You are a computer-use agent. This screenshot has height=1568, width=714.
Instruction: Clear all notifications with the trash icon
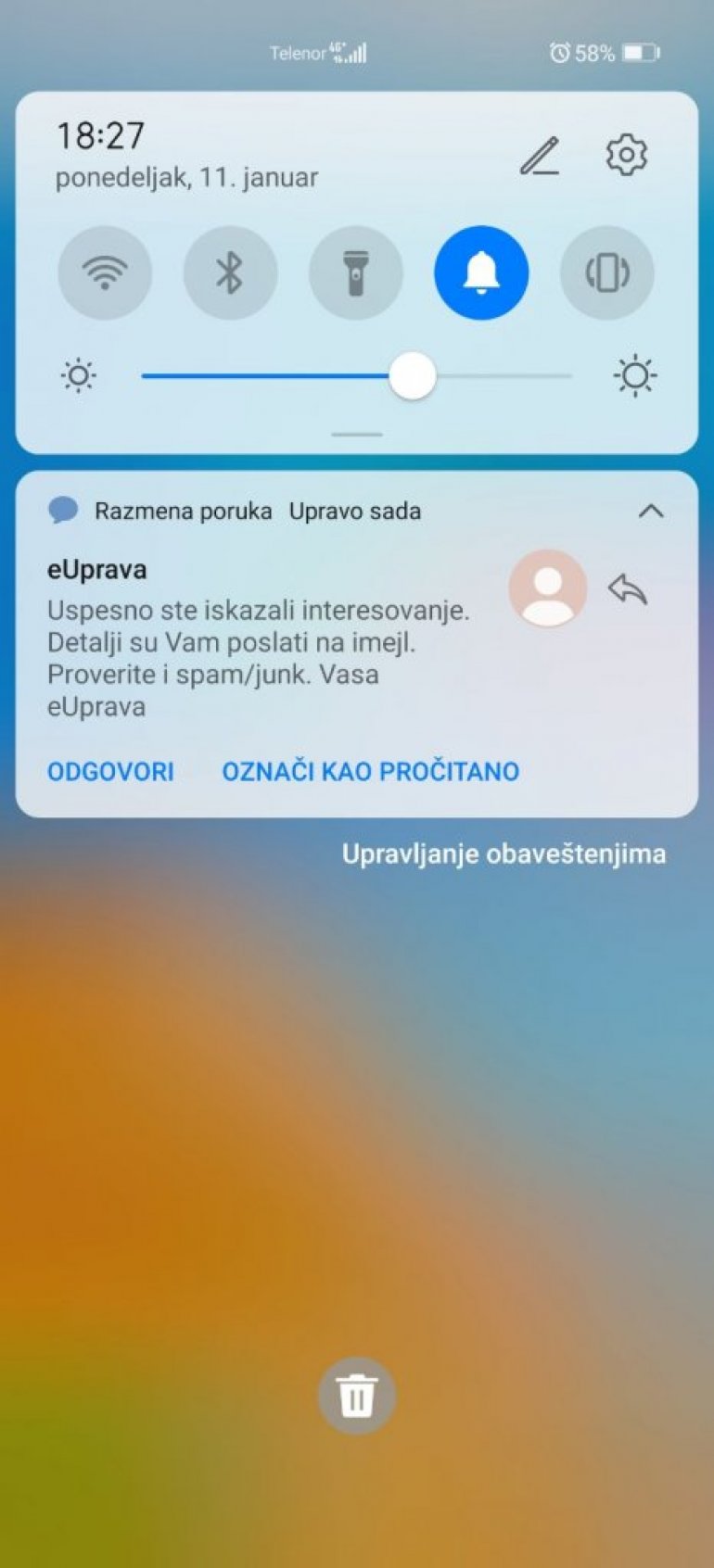pyautogui.click(x=356, y=1396)
